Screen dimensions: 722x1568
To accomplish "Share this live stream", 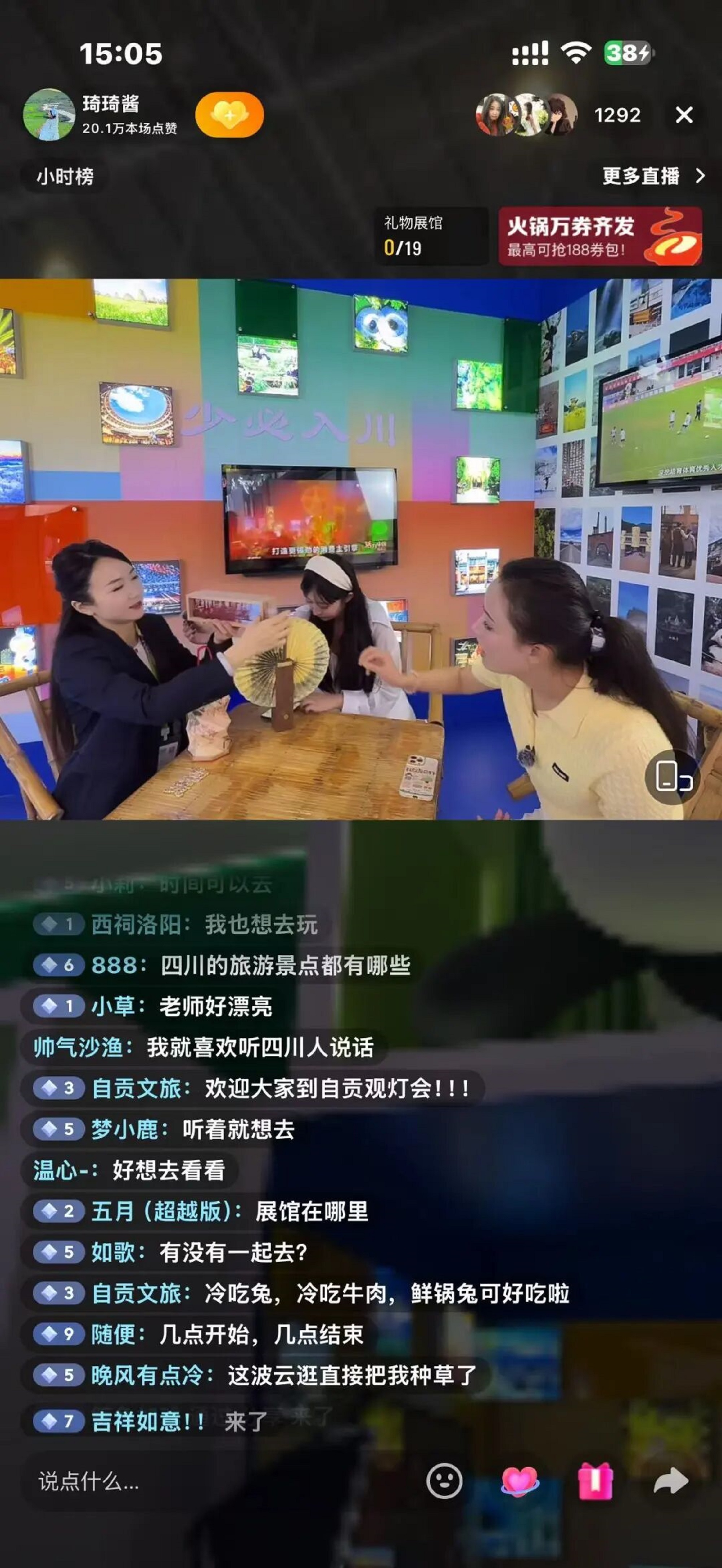I will click(671, 1481).
